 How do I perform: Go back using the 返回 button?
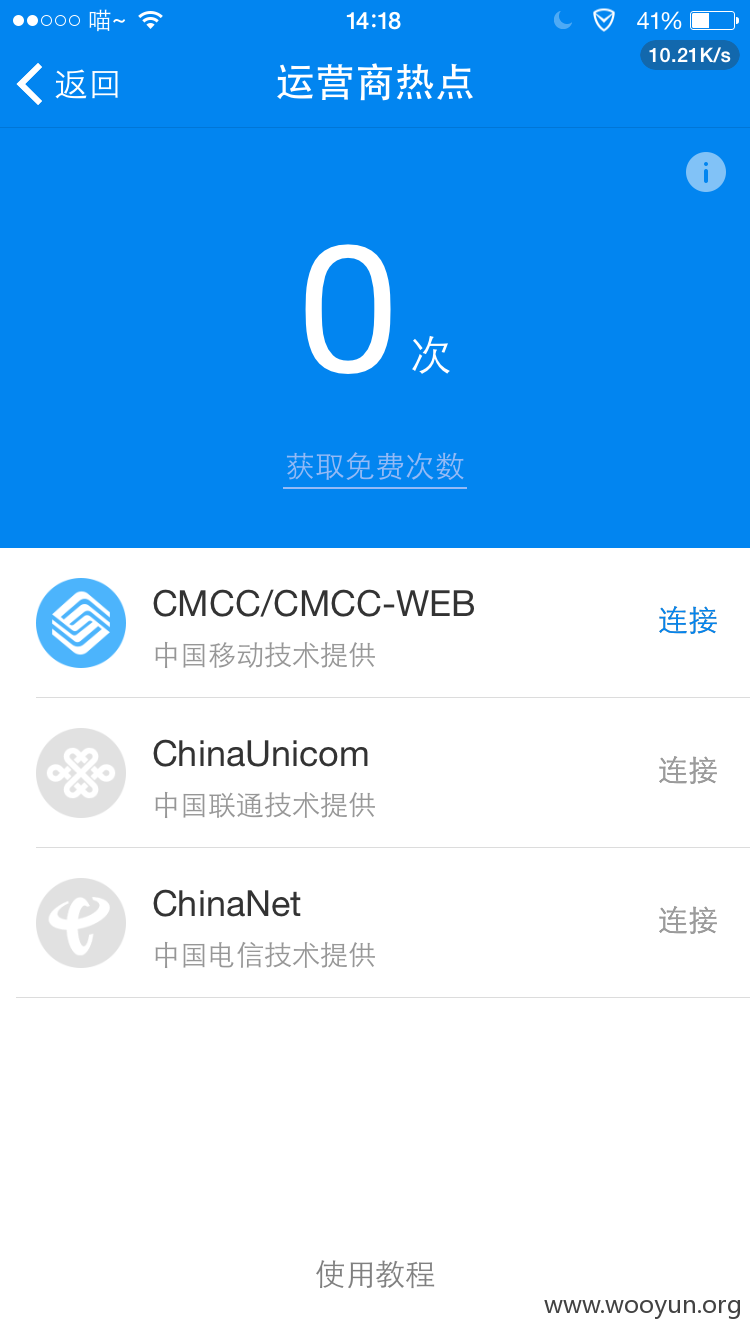coord(68,84)
